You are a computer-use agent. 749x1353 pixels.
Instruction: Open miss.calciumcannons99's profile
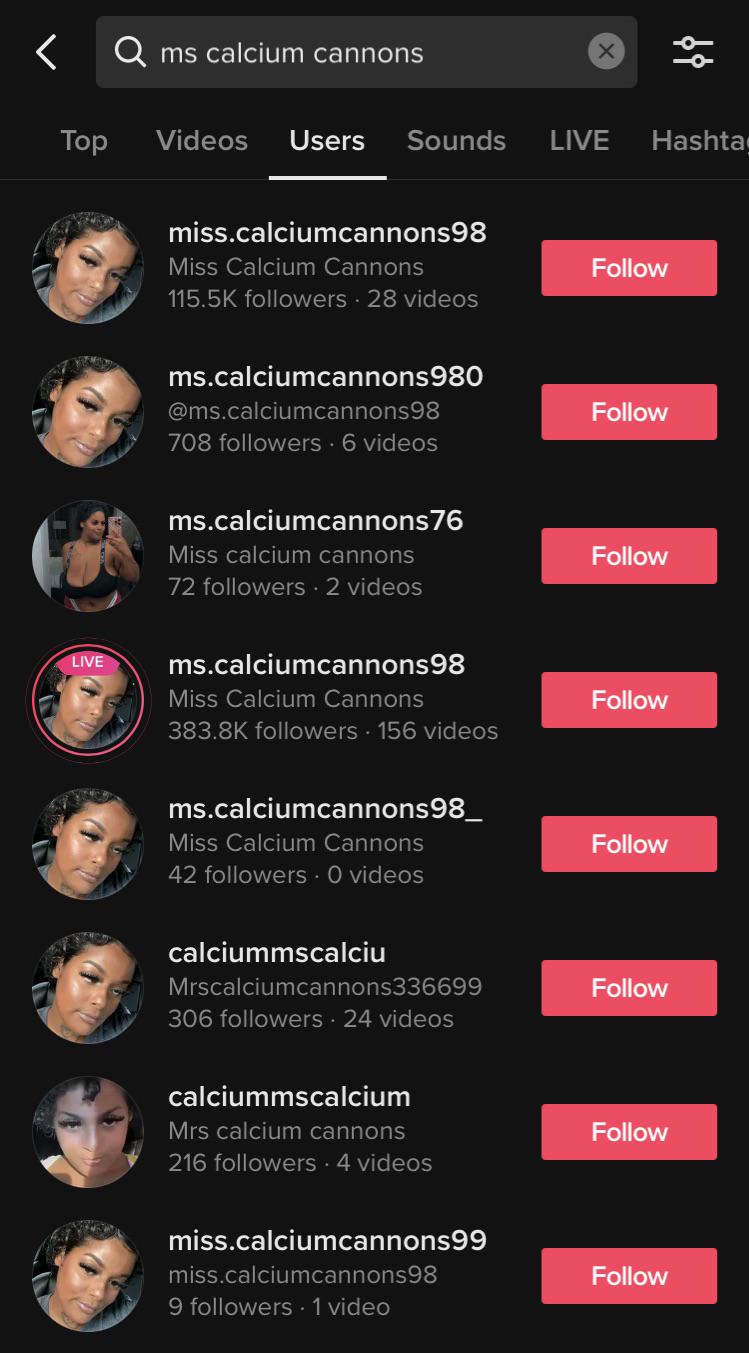327,1240
